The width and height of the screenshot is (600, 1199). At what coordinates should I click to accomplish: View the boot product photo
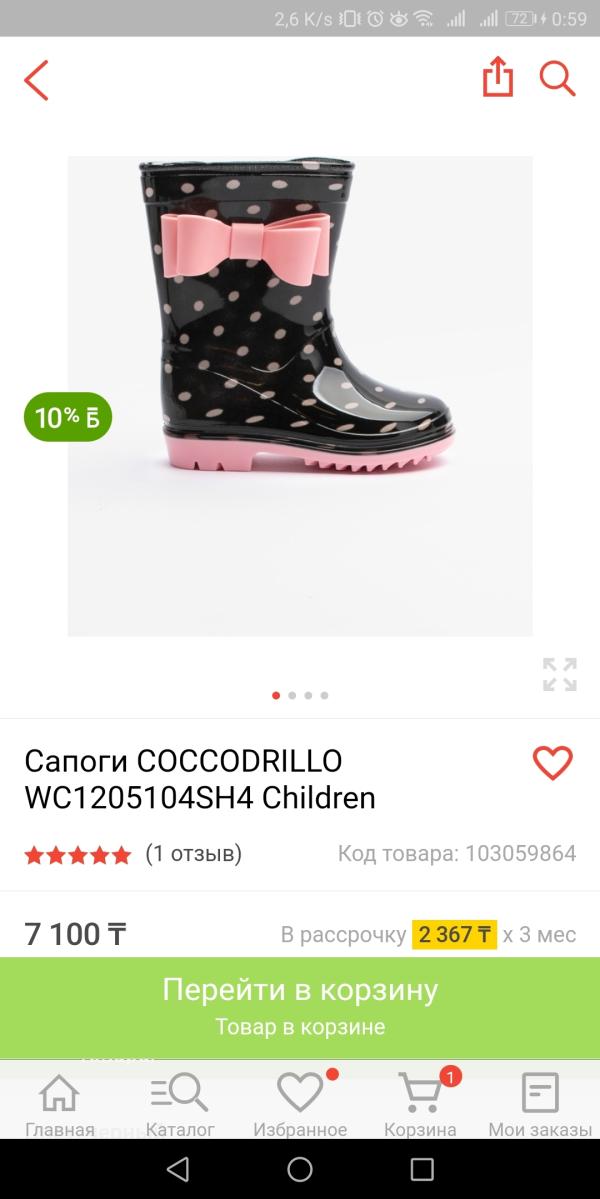pos(300,395)
